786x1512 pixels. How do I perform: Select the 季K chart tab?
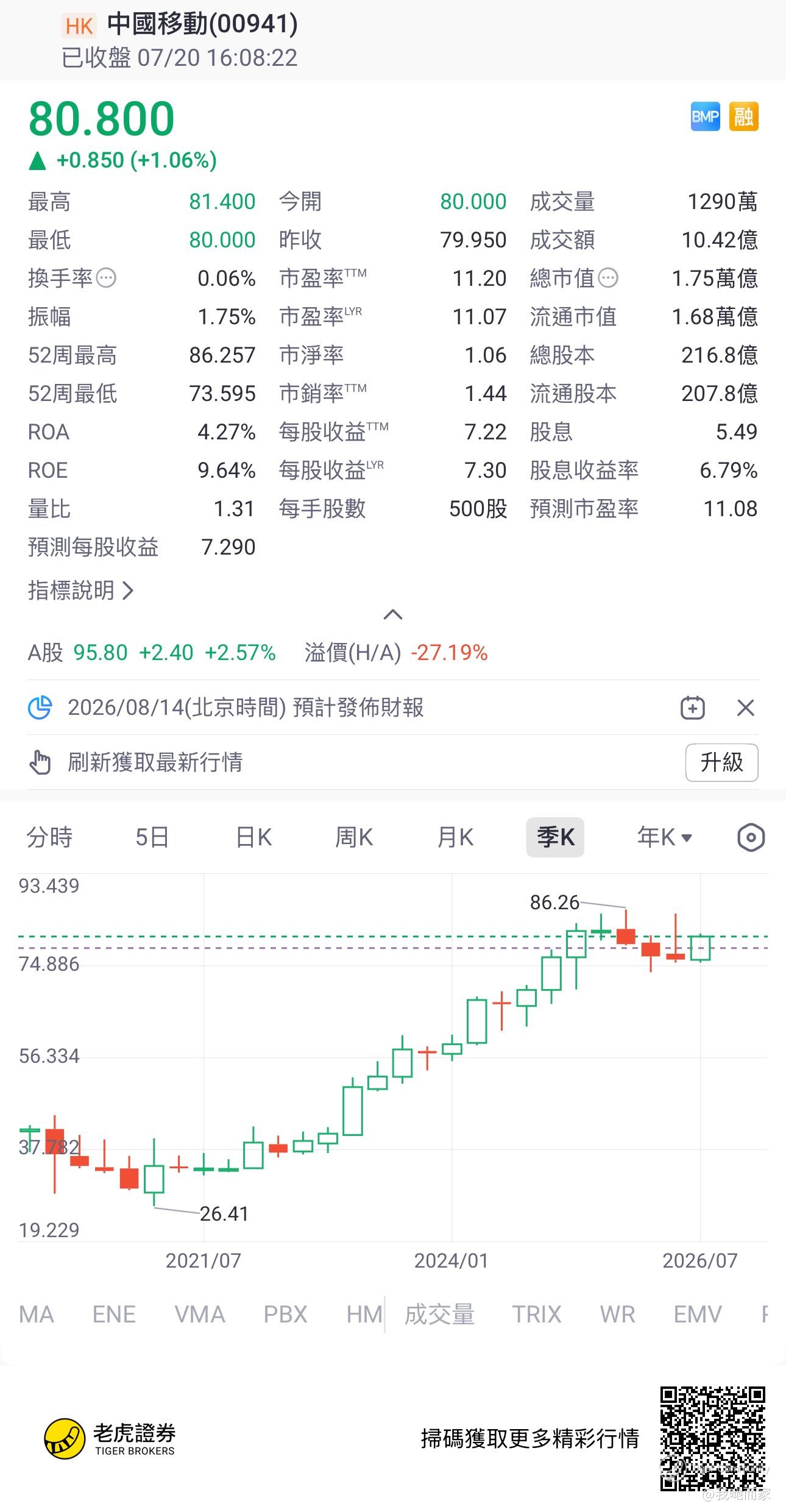click(x=555, y=837)
